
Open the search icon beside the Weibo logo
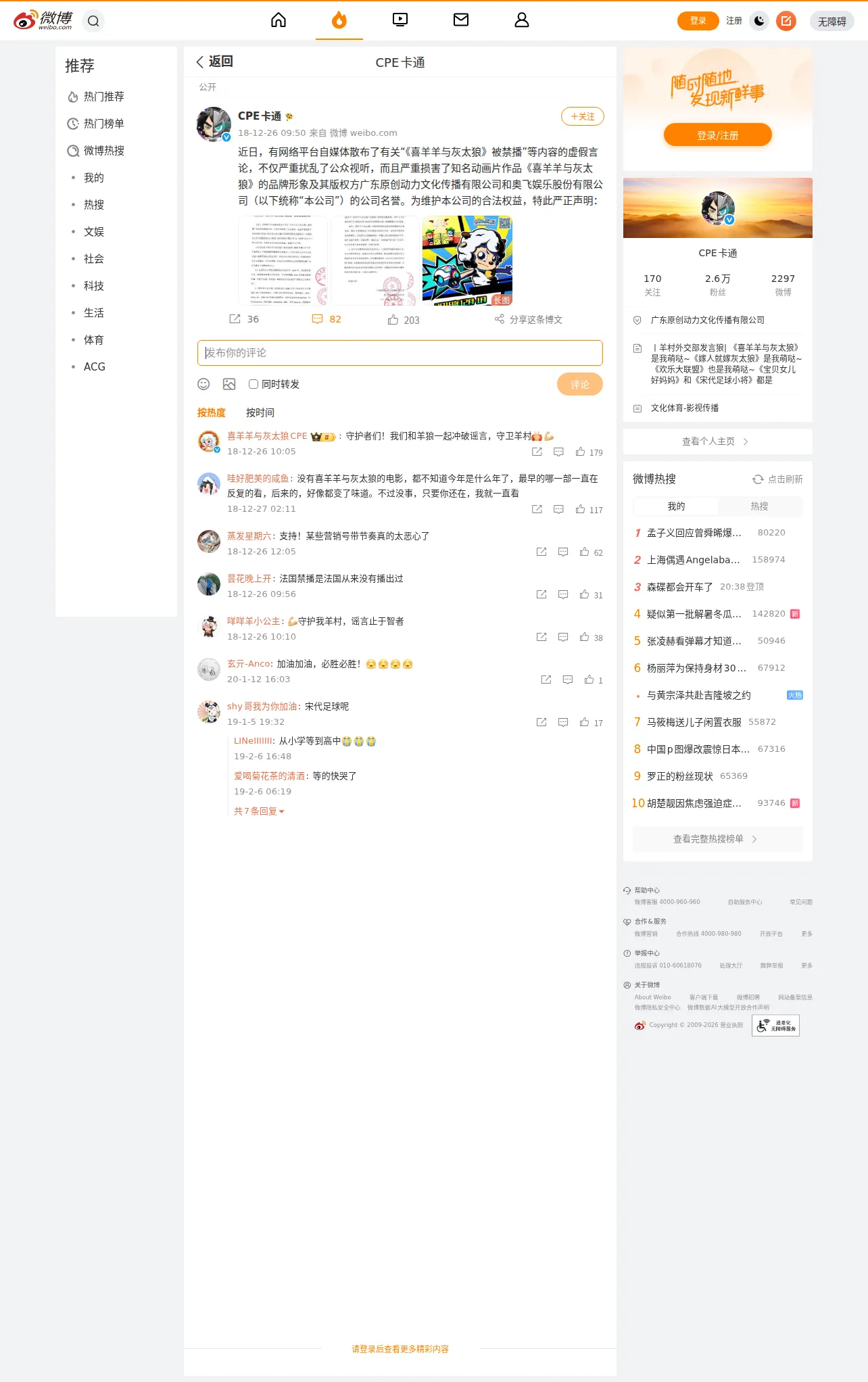coord(93,21)
